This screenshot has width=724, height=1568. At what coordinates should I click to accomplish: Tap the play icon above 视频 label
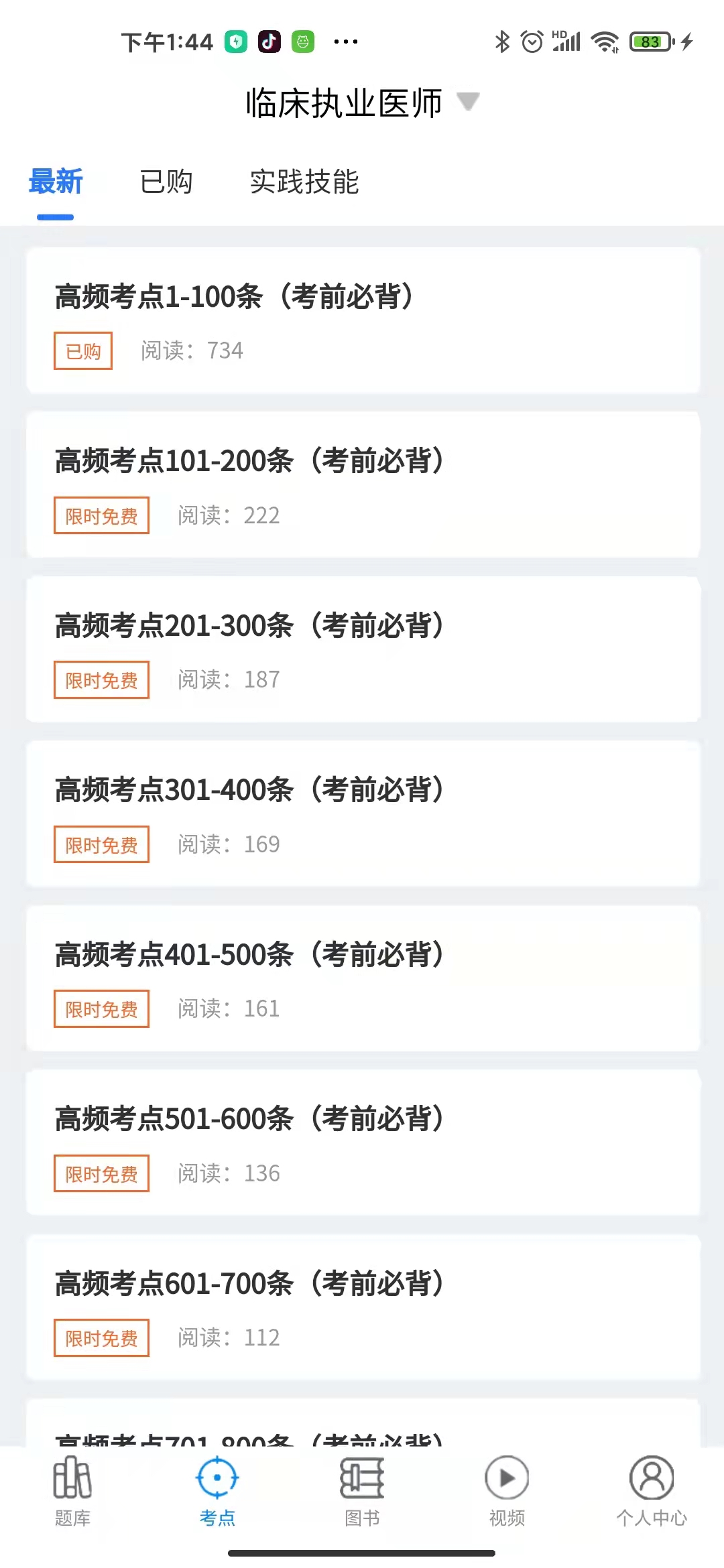506,1478
